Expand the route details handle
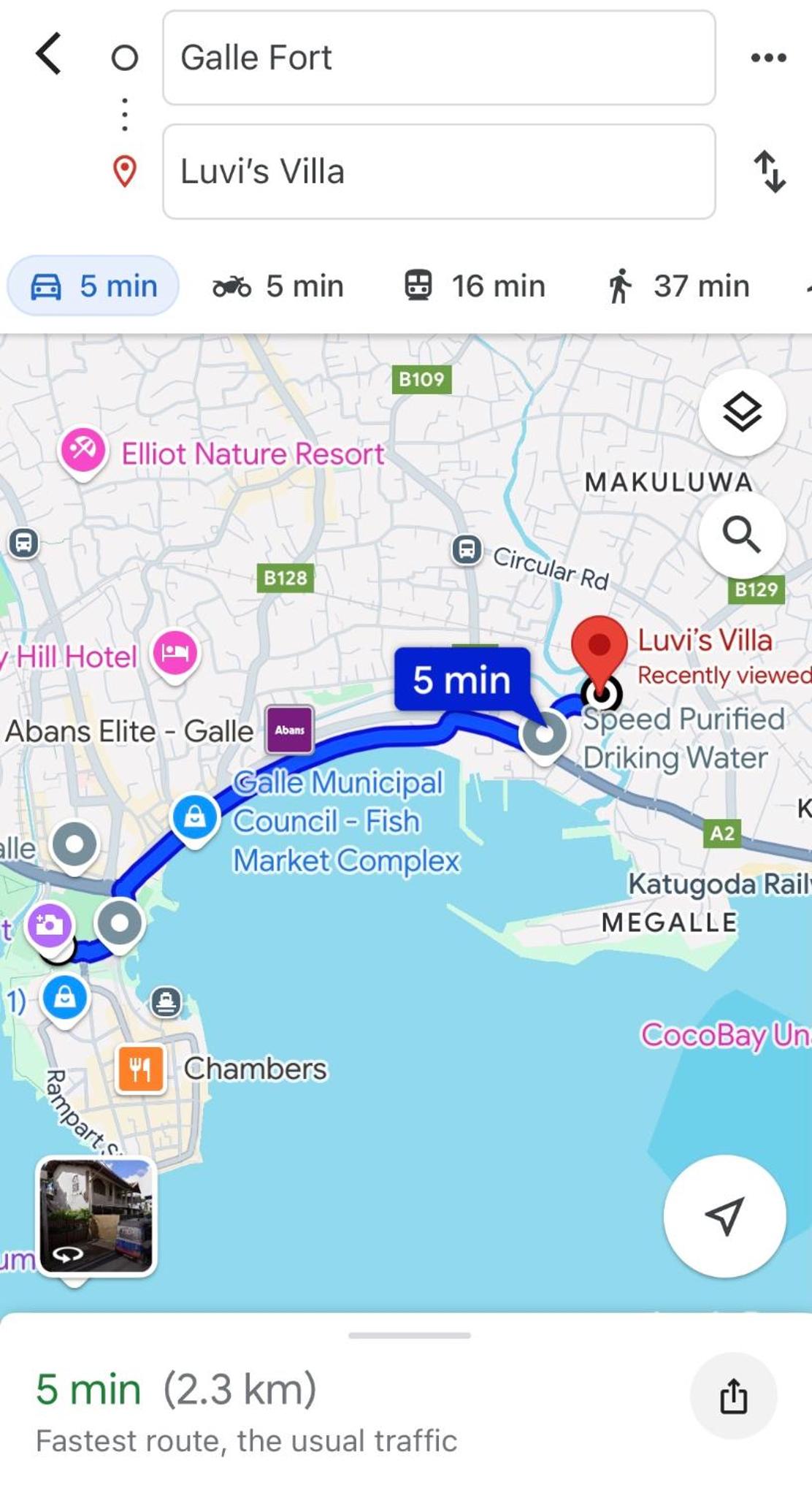Image resolution: width=812 pixels, height=1493 pixels. [x=410, y=1335]
